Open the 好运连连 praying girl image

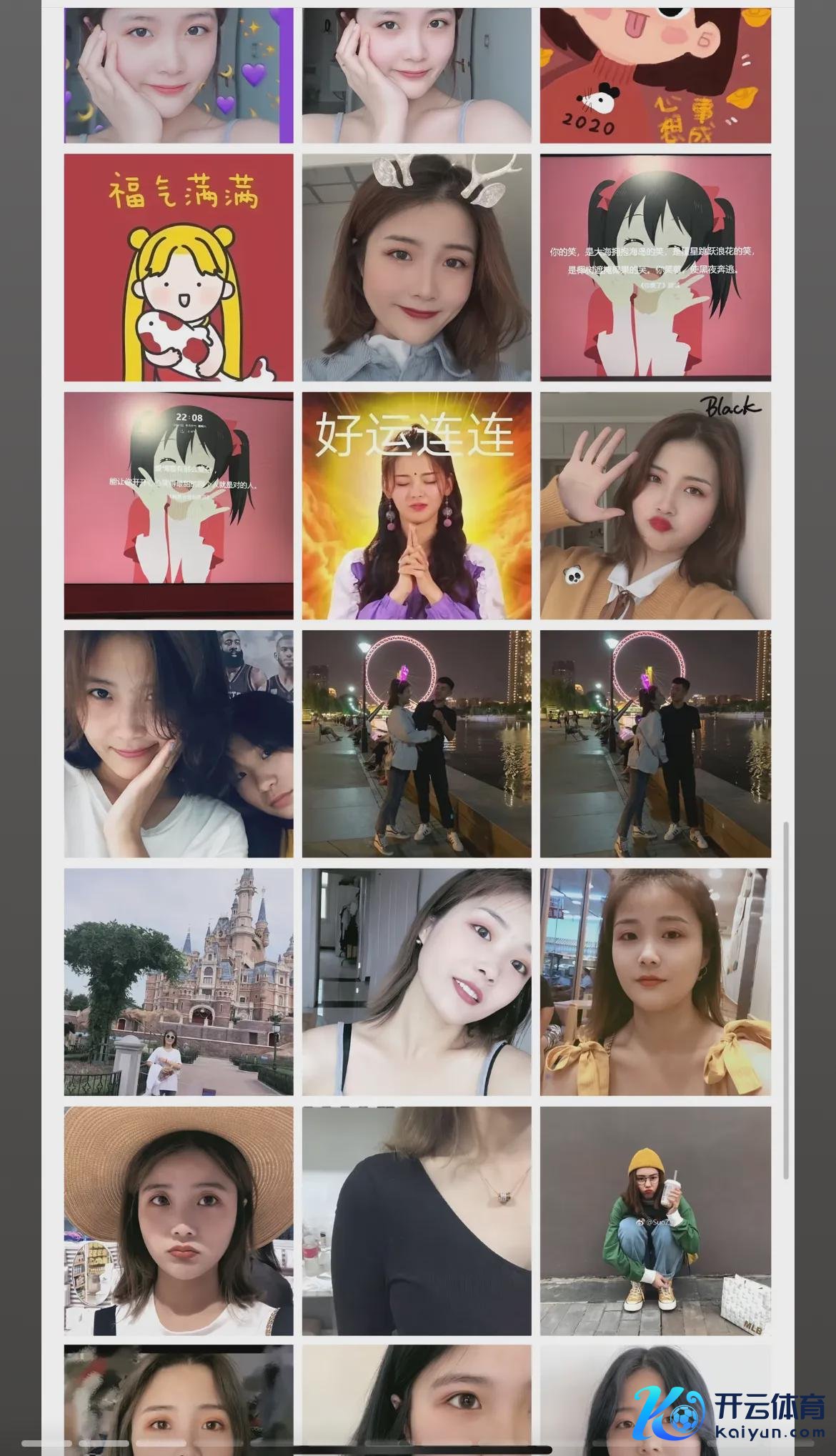[x=417, y=505]
